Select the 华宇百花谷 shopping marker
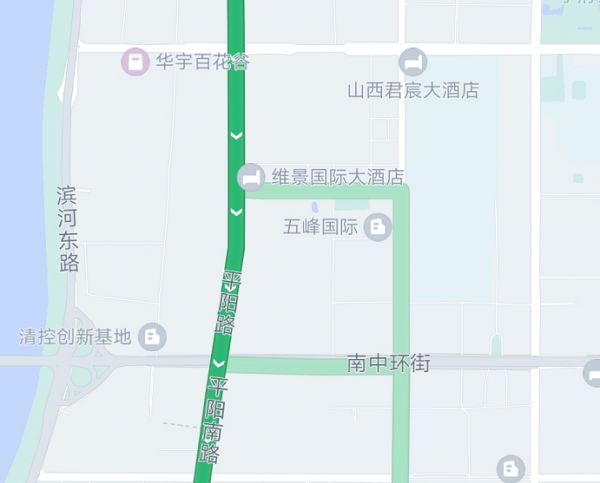The height and width of the screenshot is (483, 600). pos(133,62)
